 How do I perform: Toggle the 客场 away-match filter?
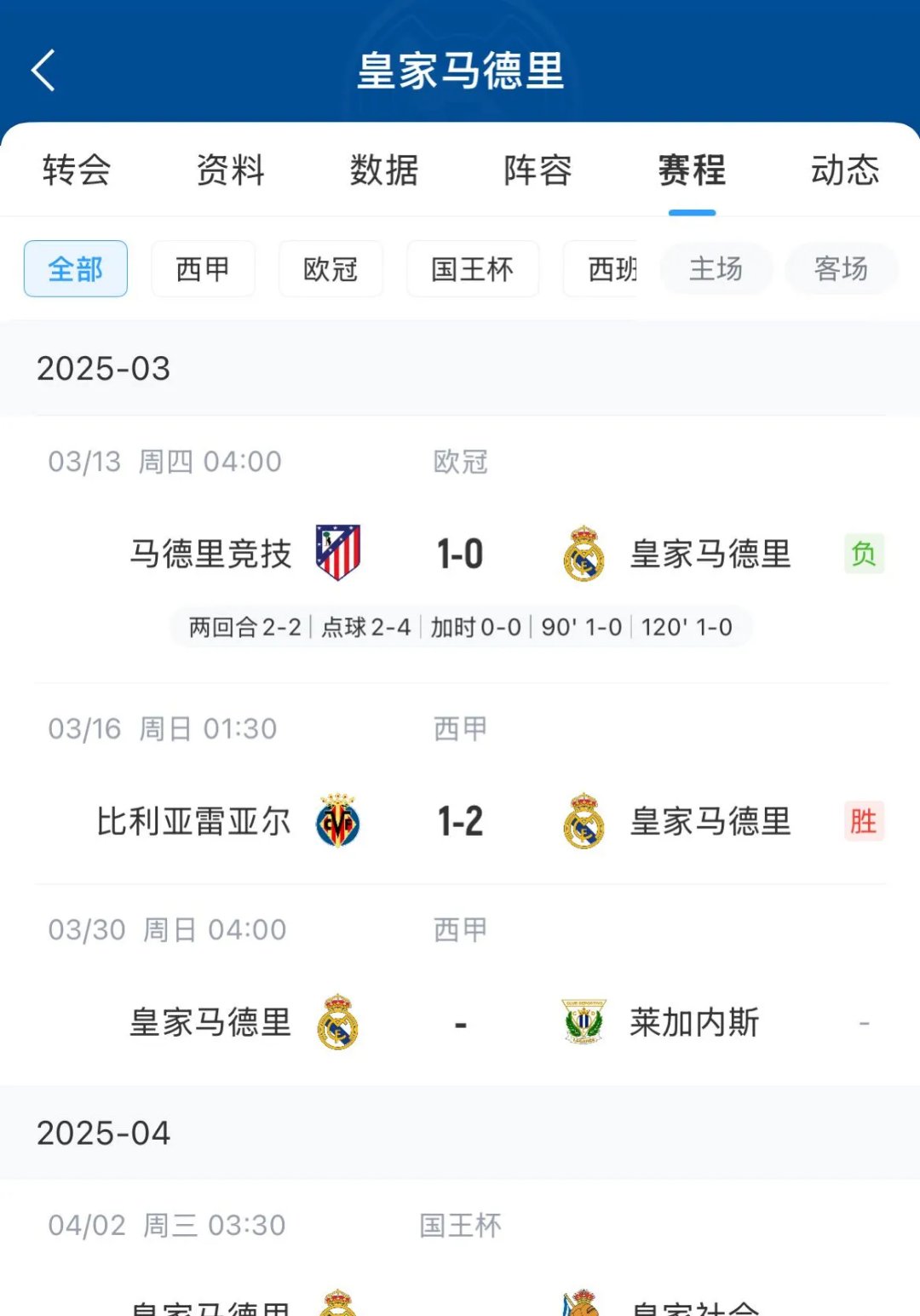pos(841,269)
